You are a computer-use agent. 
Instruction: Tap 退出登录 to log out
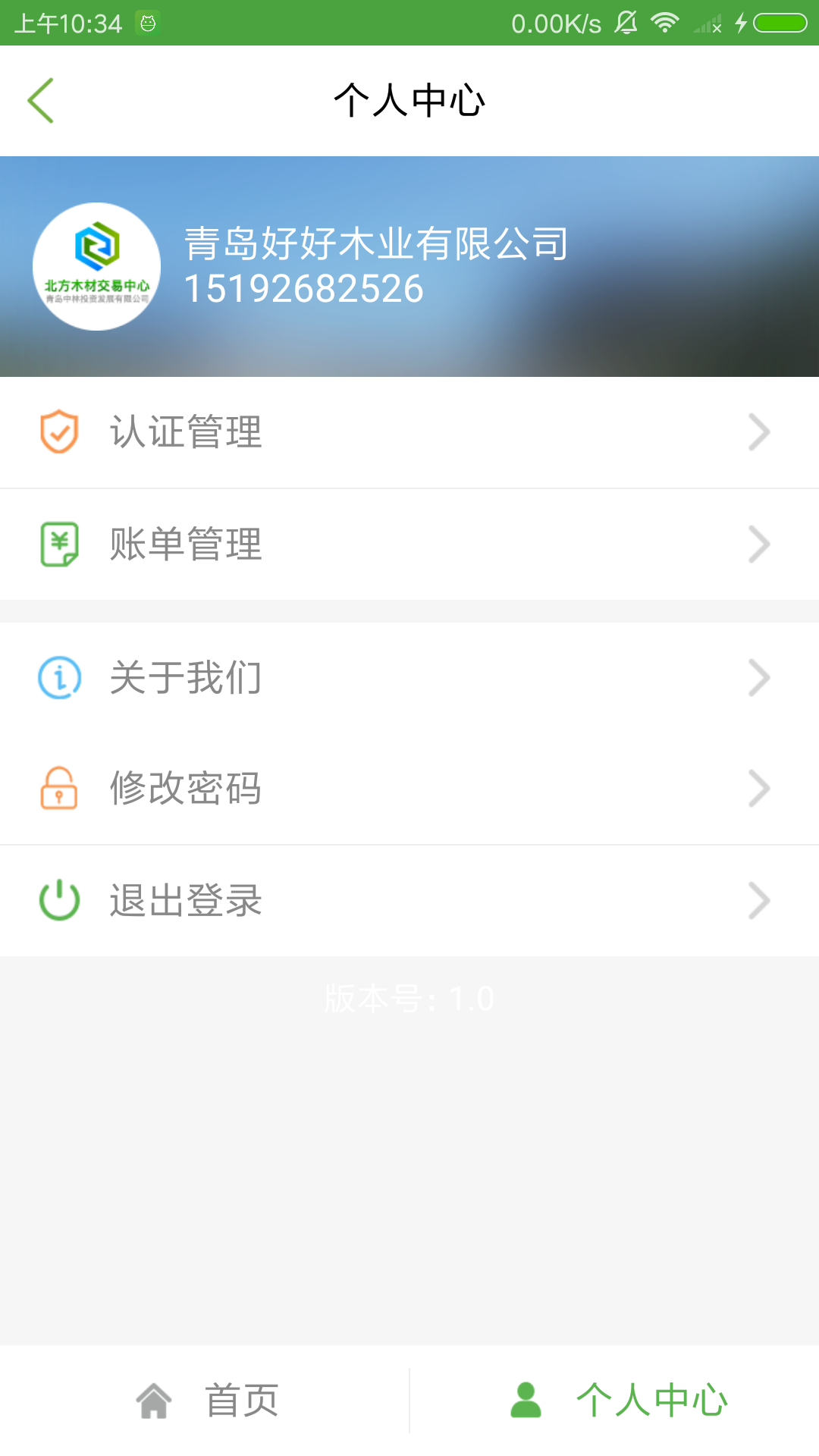click(x=186, y=900)
